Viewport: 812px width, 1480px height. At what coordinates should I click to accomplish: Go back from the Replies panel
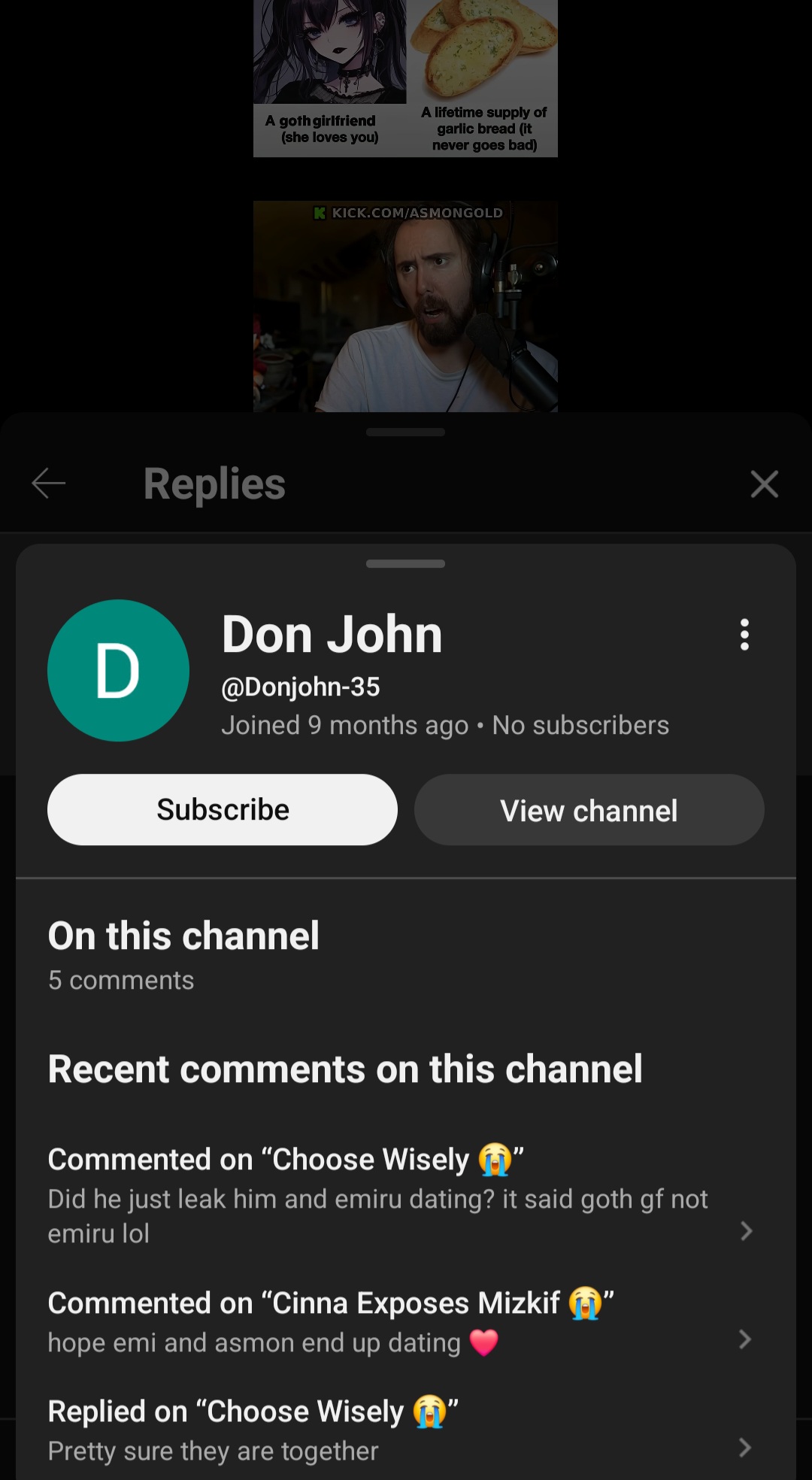[49, 484]
